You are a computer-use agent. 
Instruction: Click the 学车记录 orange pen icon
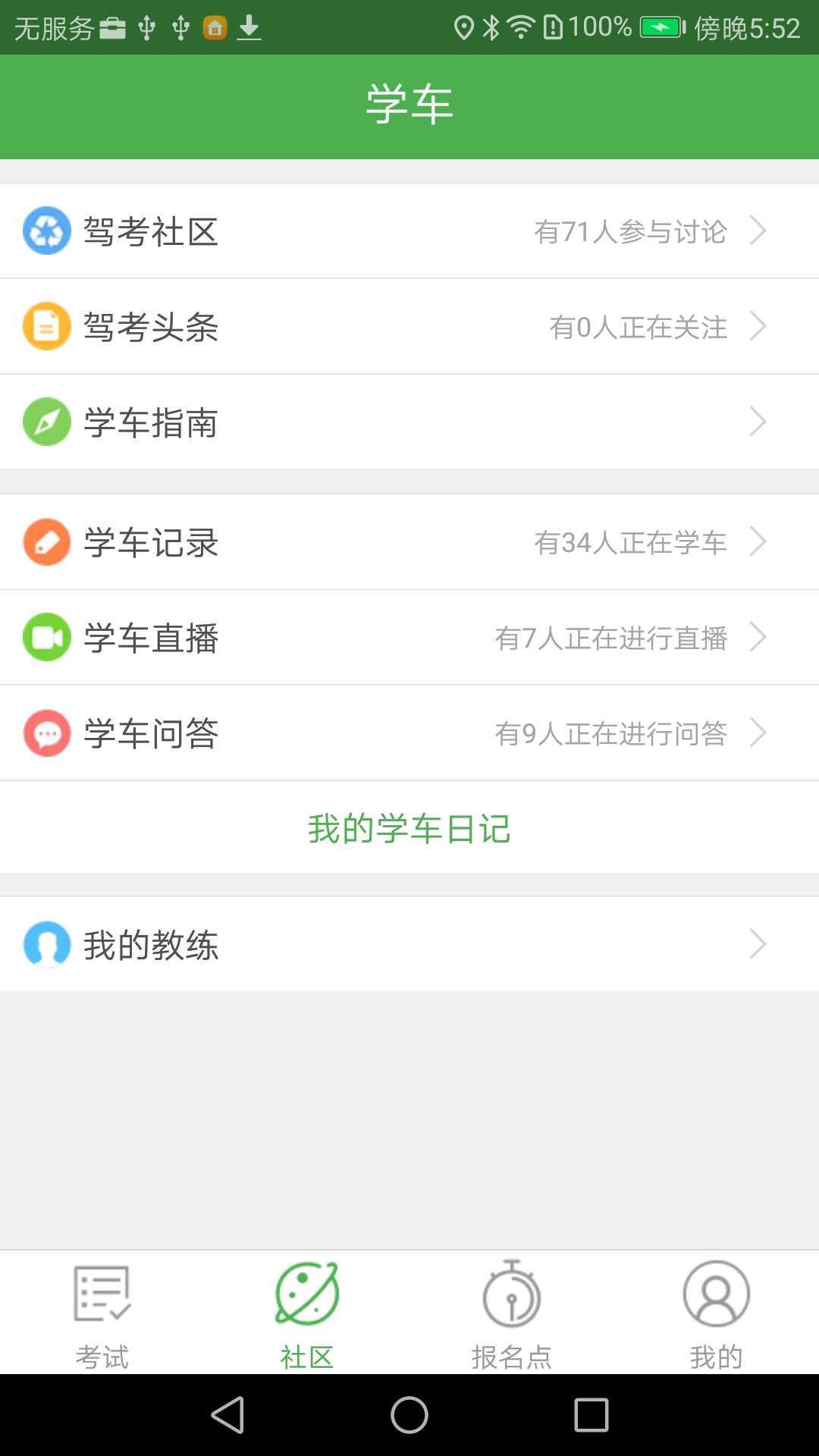tap(47, 541)
